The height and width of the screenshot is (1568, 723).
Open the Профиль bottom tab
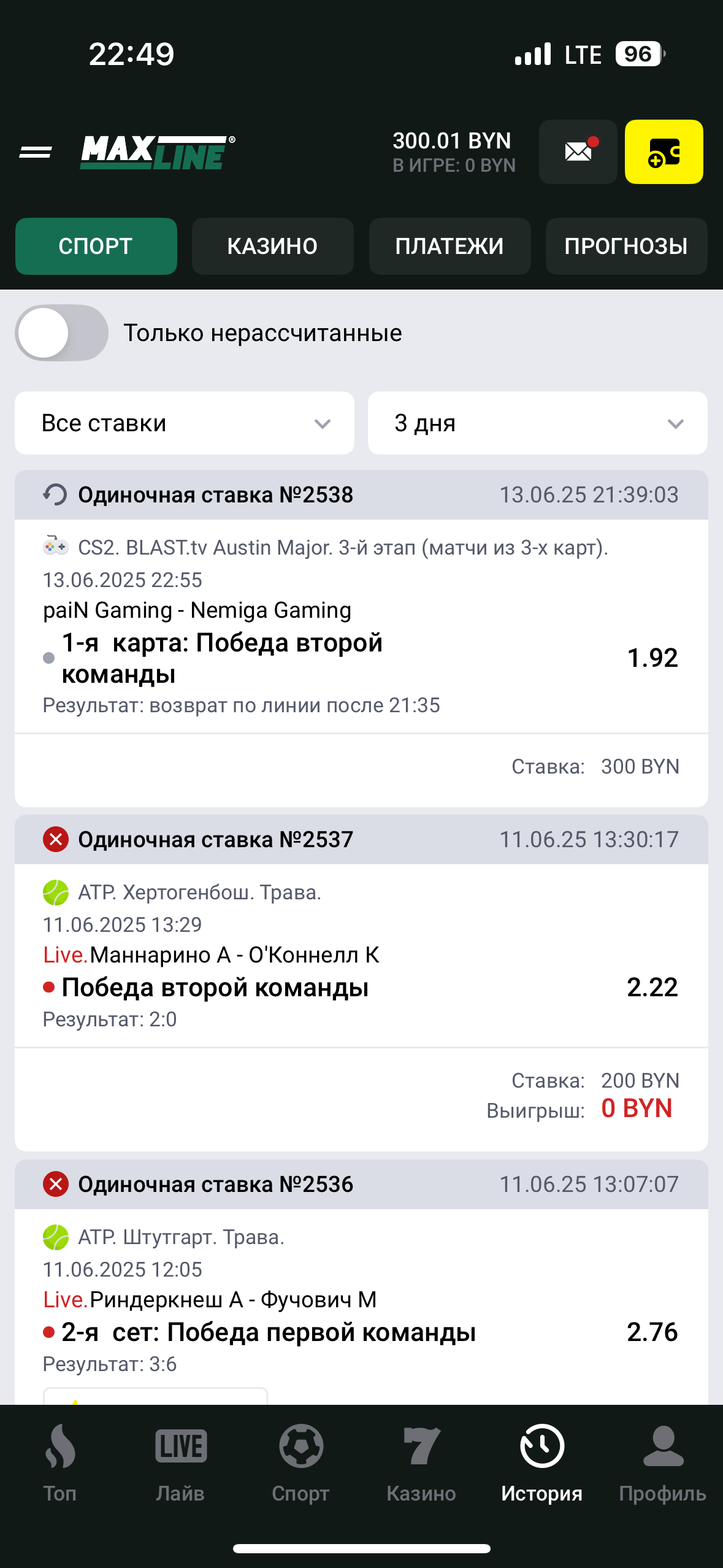[663, 1464]
